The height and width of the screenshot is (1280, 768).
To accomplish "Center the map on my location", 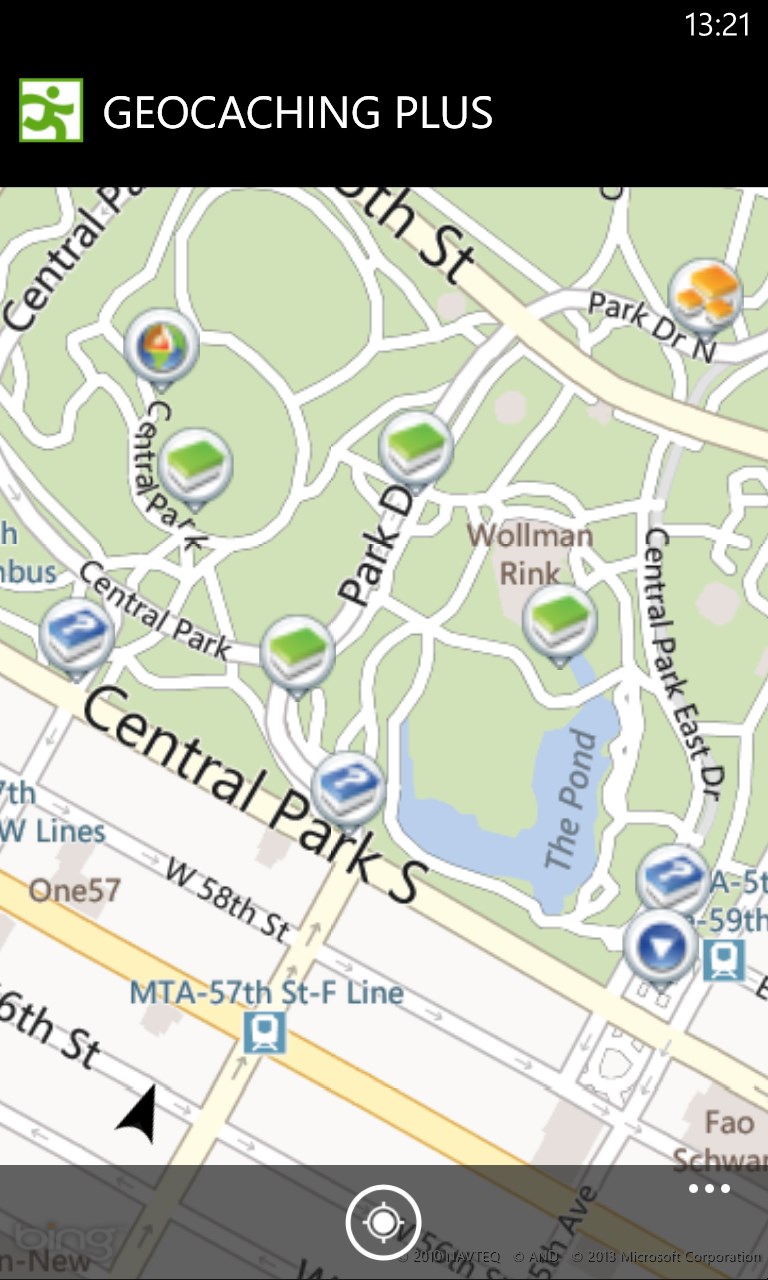I will pyautogui.click(x=383, y=1222).
